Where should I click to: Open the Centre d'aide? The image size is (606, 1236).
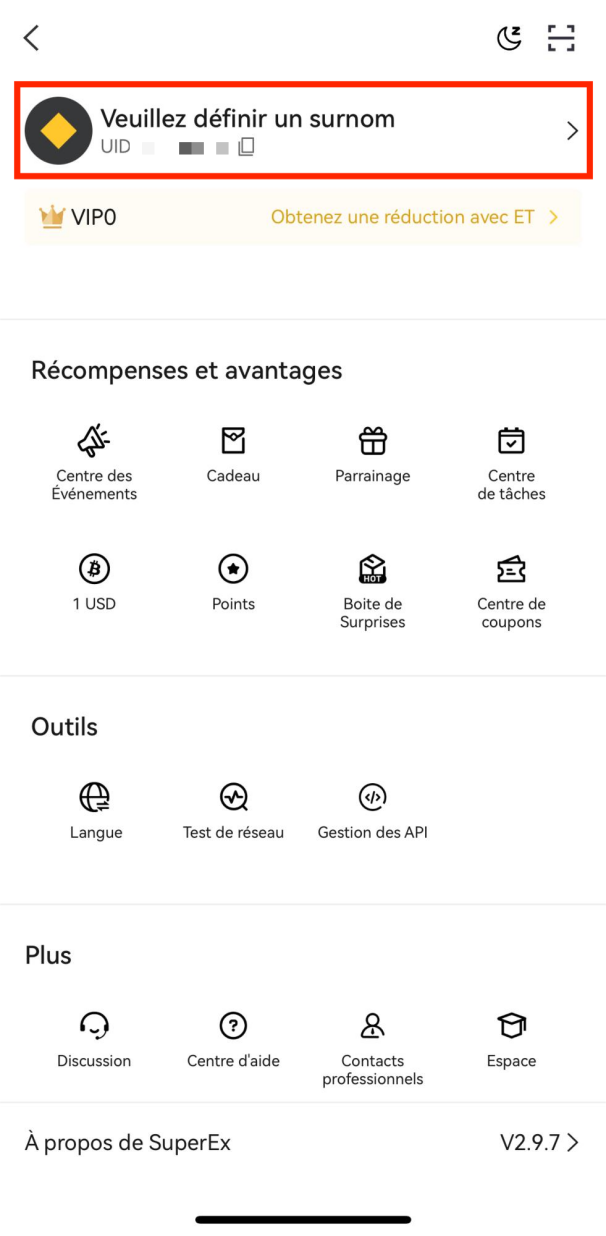(233, 1040)
